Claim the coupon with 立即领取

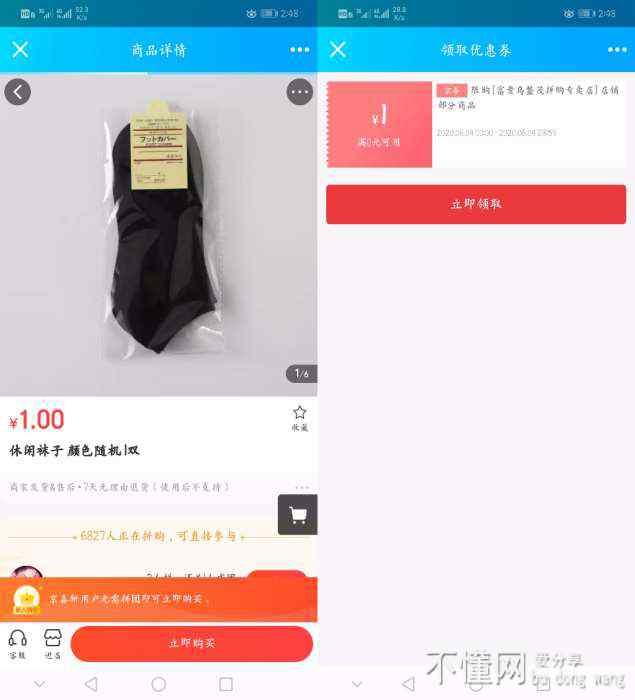point(476,204)
